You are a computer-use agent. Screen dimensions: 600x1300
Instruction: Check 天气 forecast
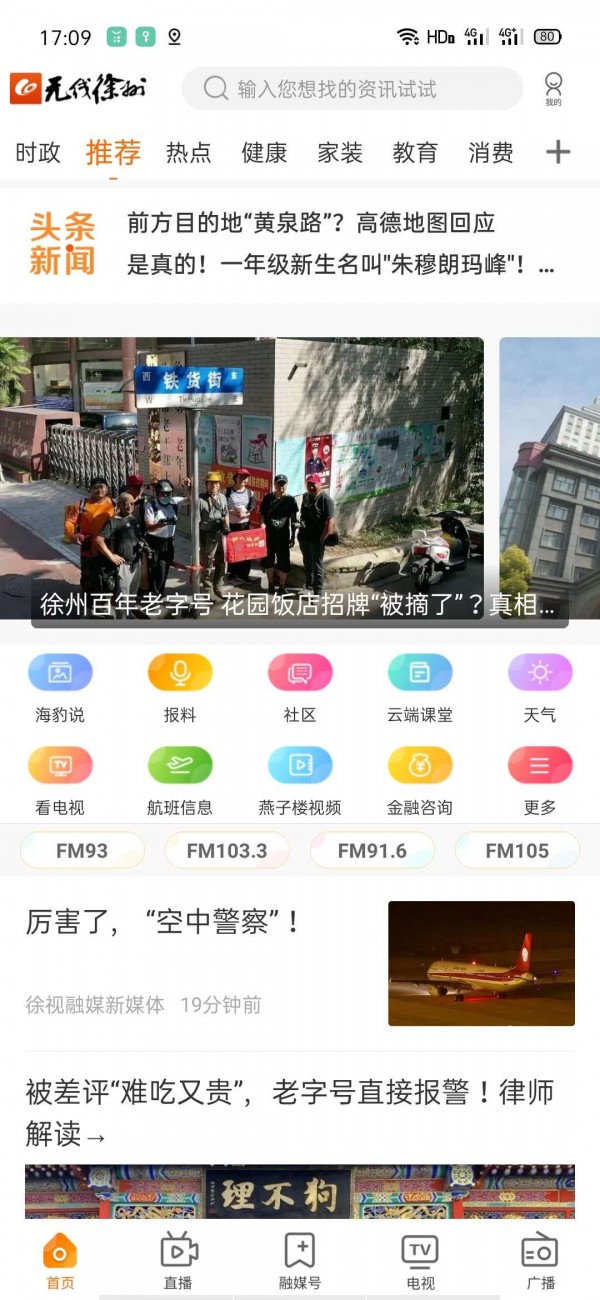pos(540,685)
